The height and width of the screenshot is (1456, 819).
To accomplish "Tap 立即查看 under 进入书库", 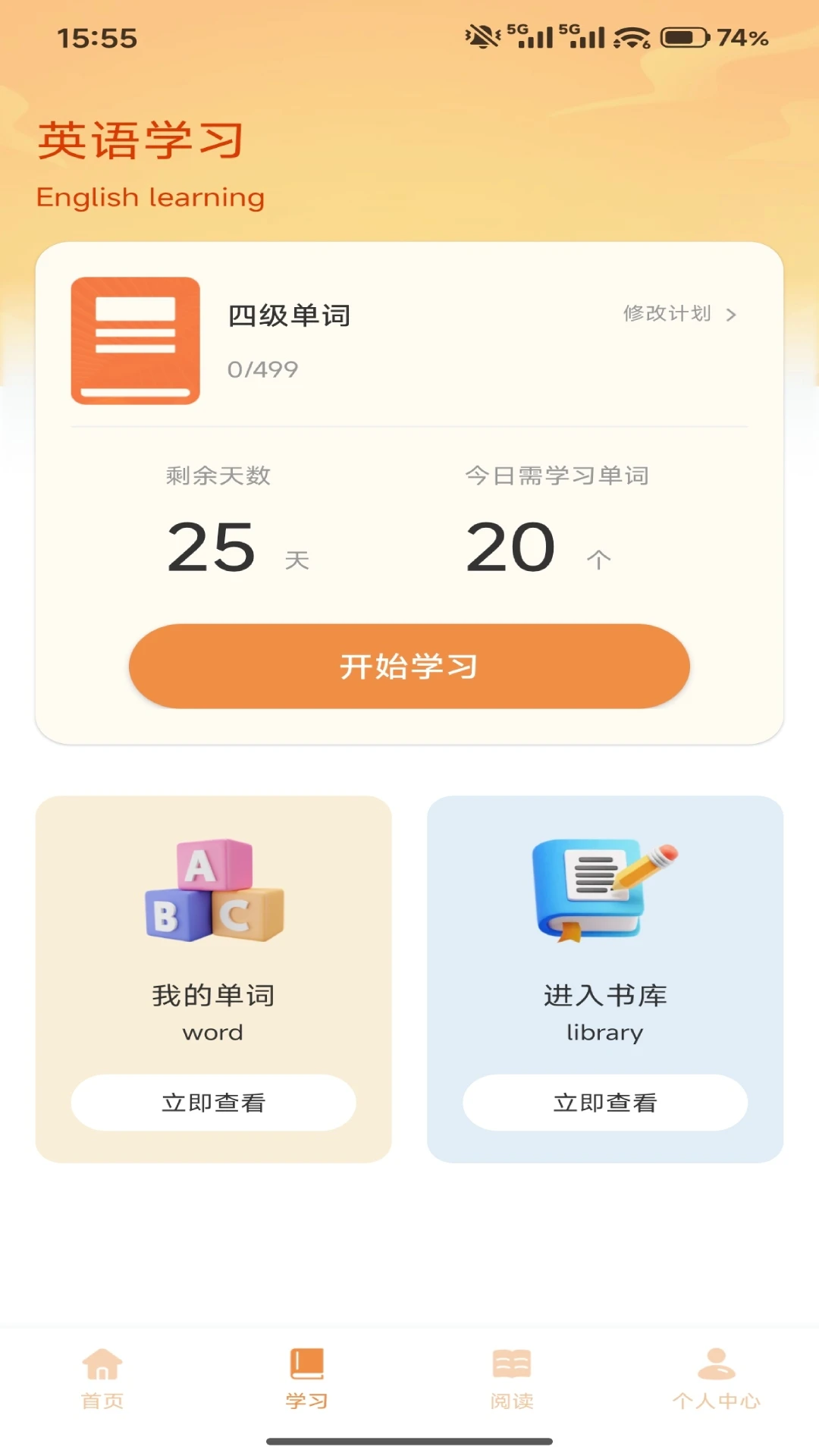I will [605, 1102].
